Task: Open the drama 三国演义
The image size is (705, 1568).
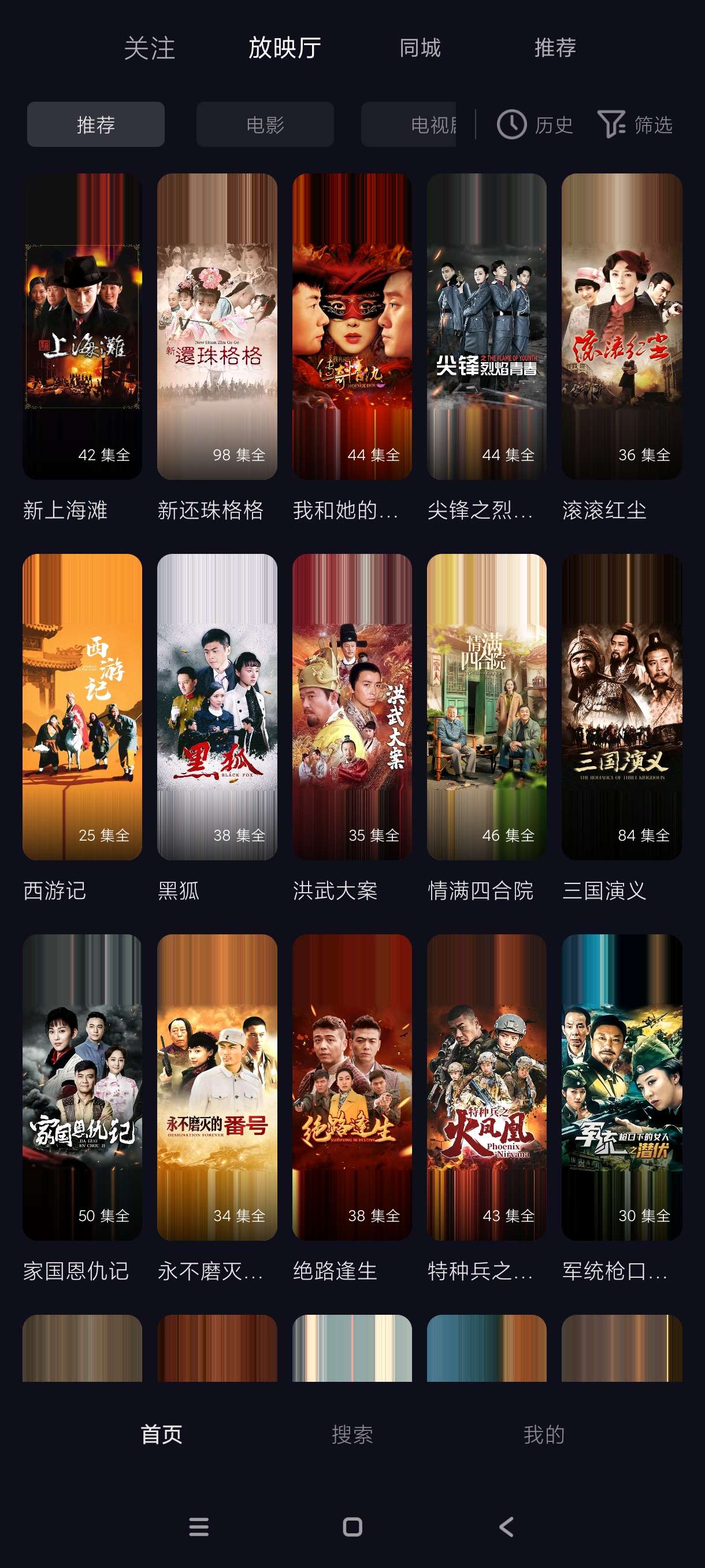Action: click(x=621, y=707)
